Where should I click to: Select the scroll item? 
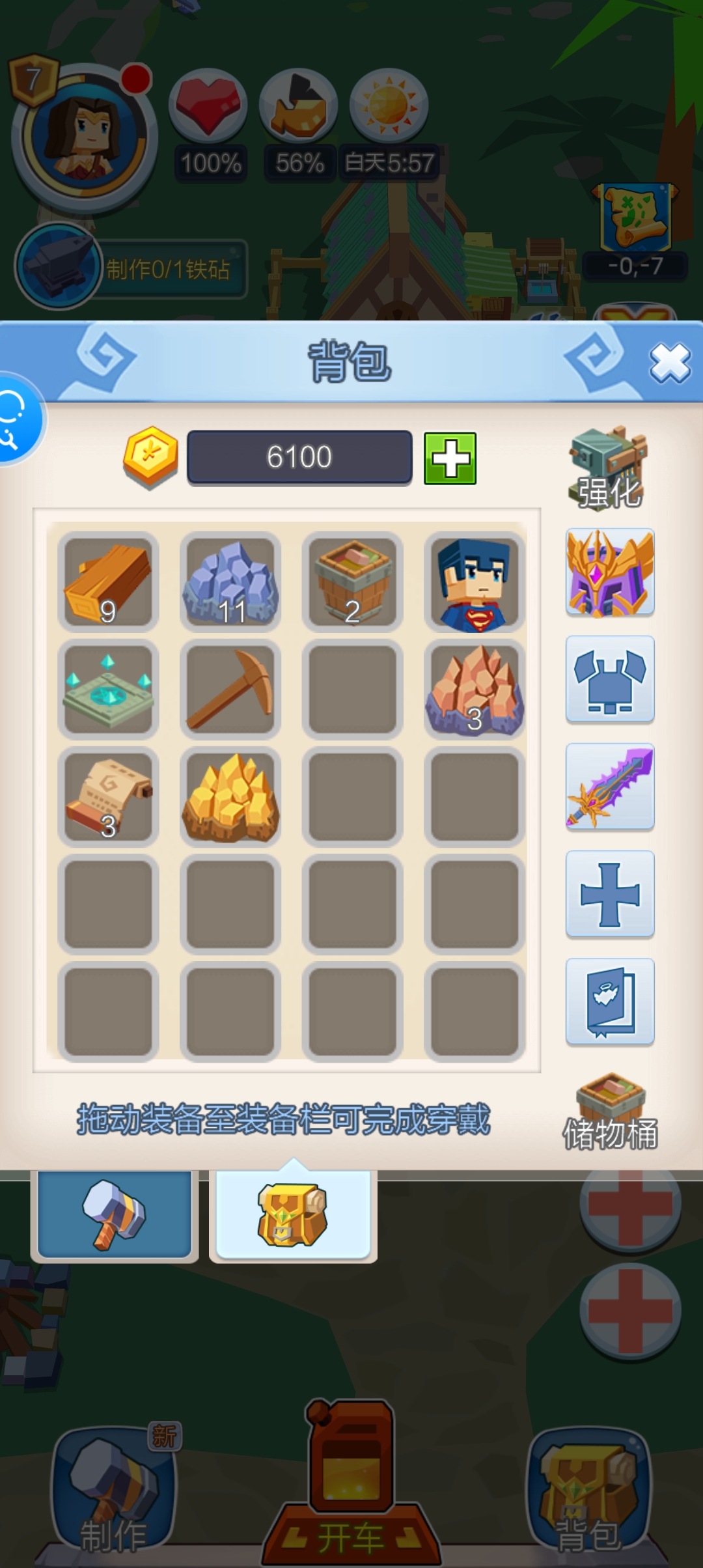pos(108,796)
